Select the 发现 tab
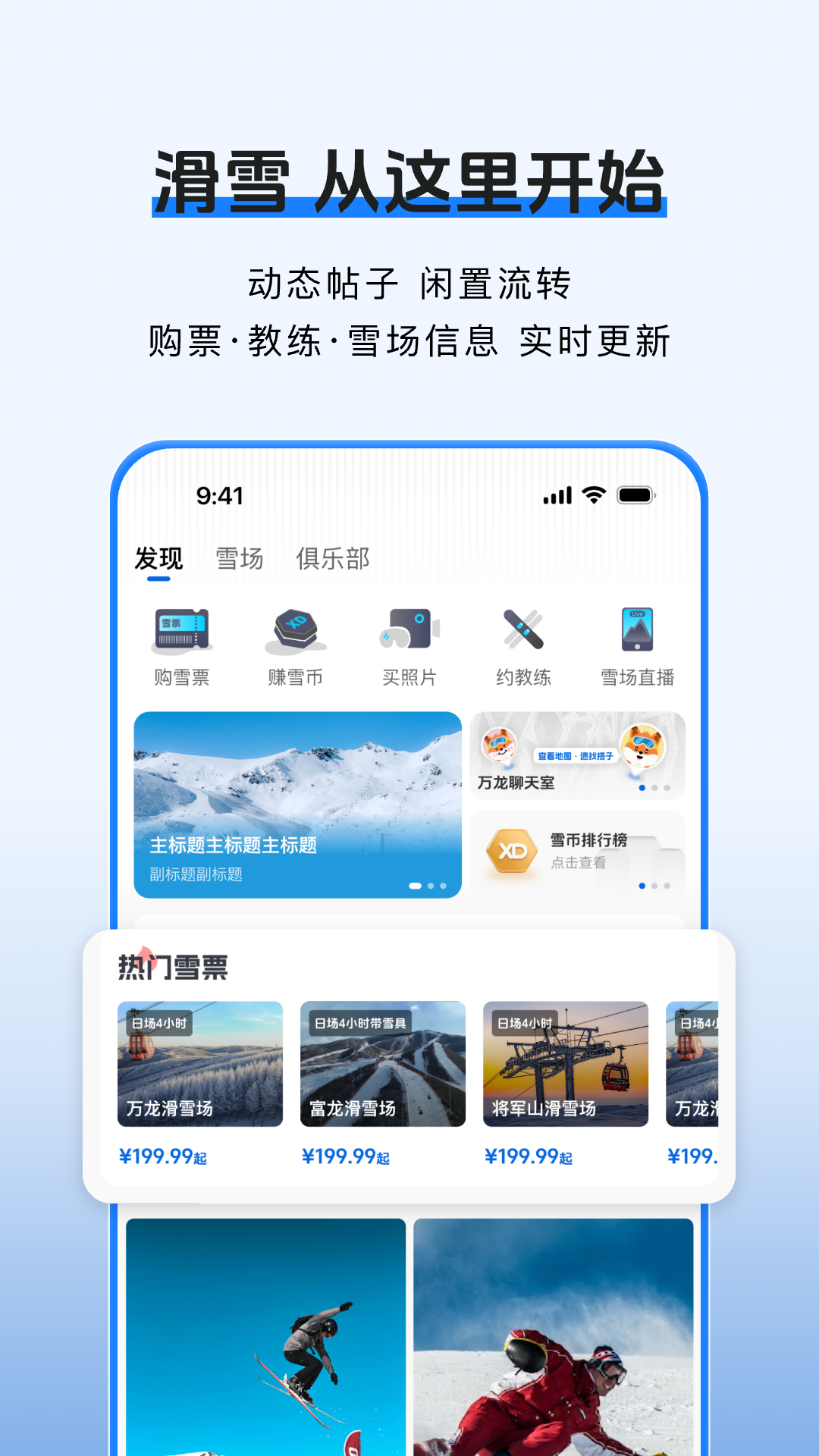The width and height of the screenshot is (819, 1456). (158, 559)
